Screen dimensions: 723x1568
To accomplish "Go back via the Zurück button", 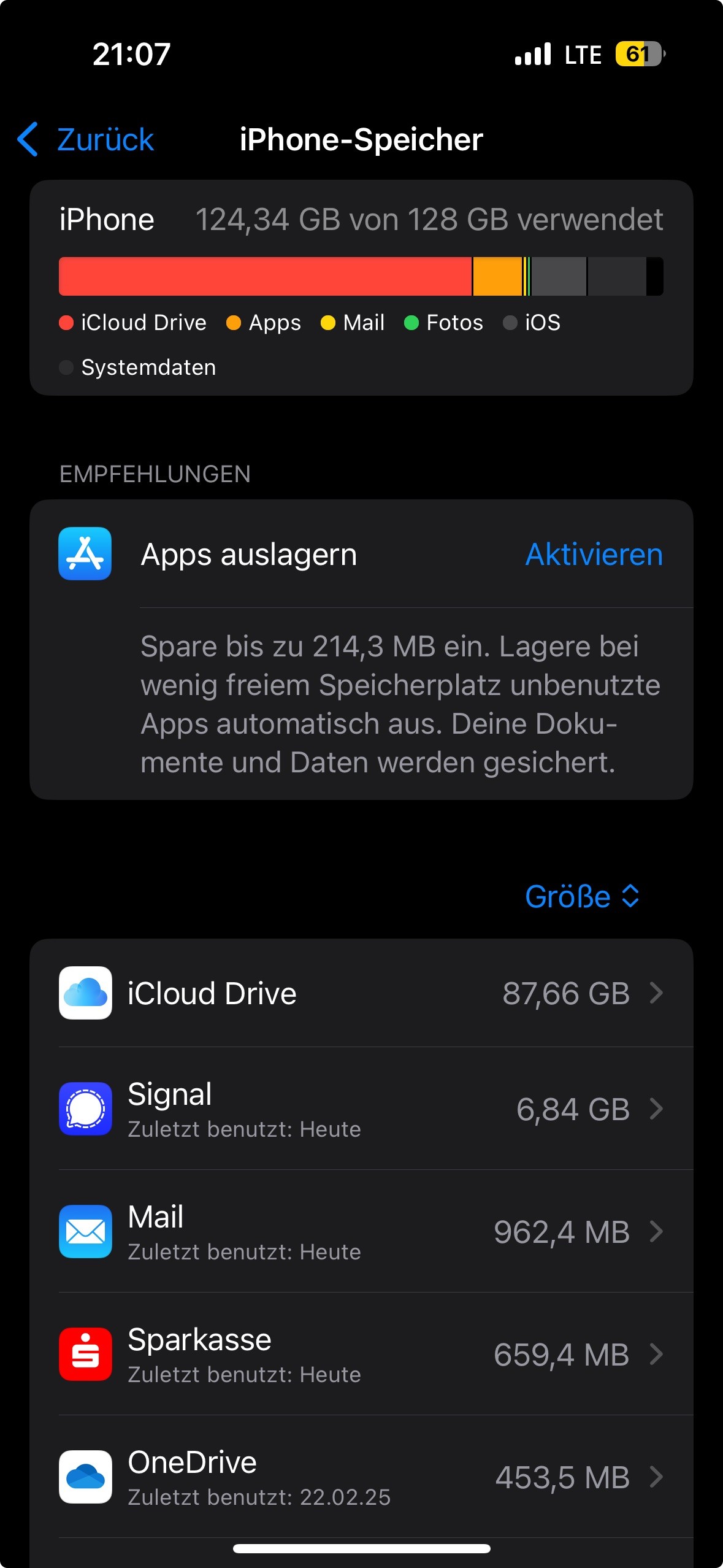I will (86, 139).
